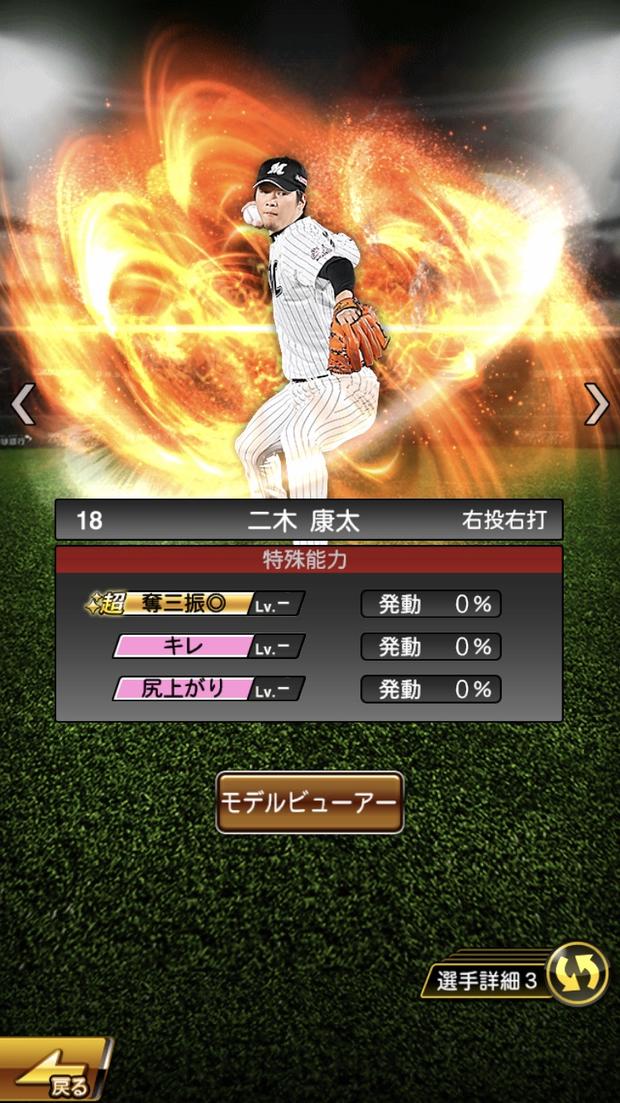Go back with the 戻る button
620x1103 pixels.
point(55,1074)
